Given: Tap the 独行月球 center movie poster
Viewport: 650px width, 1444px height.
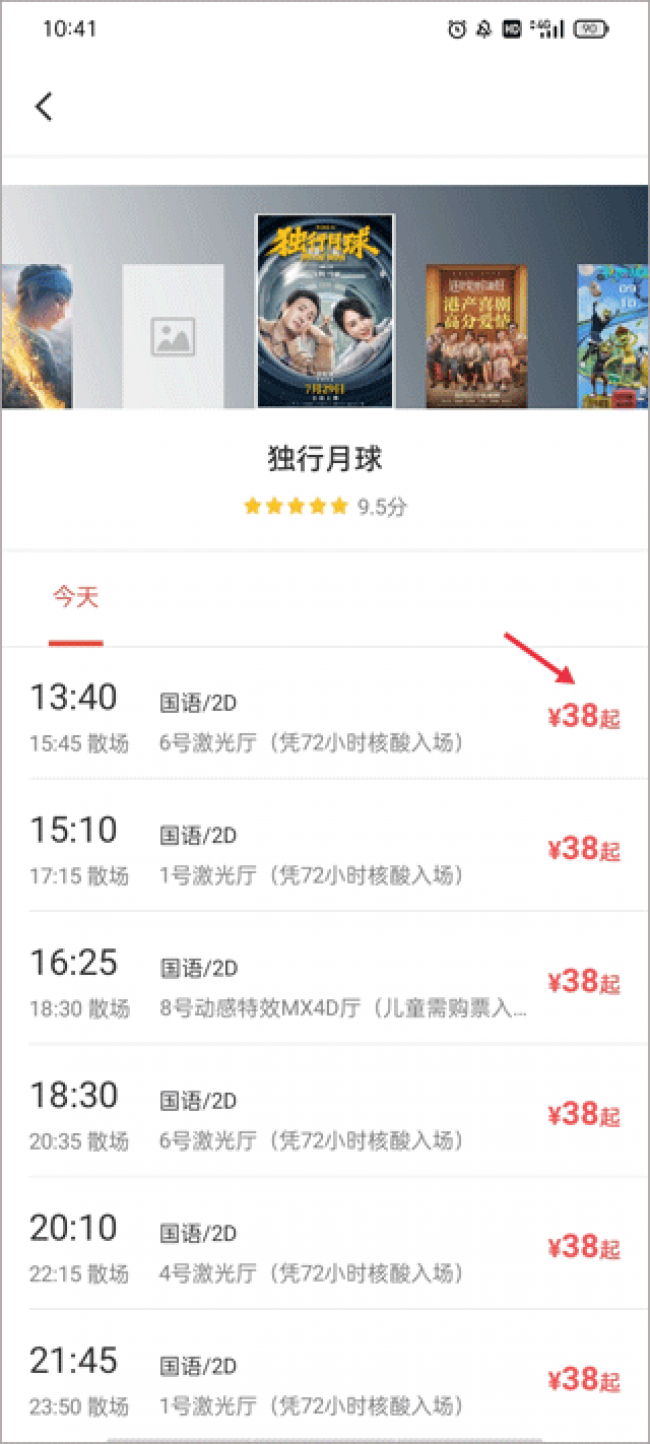Looking at the screenshot, I should [325, 311].
